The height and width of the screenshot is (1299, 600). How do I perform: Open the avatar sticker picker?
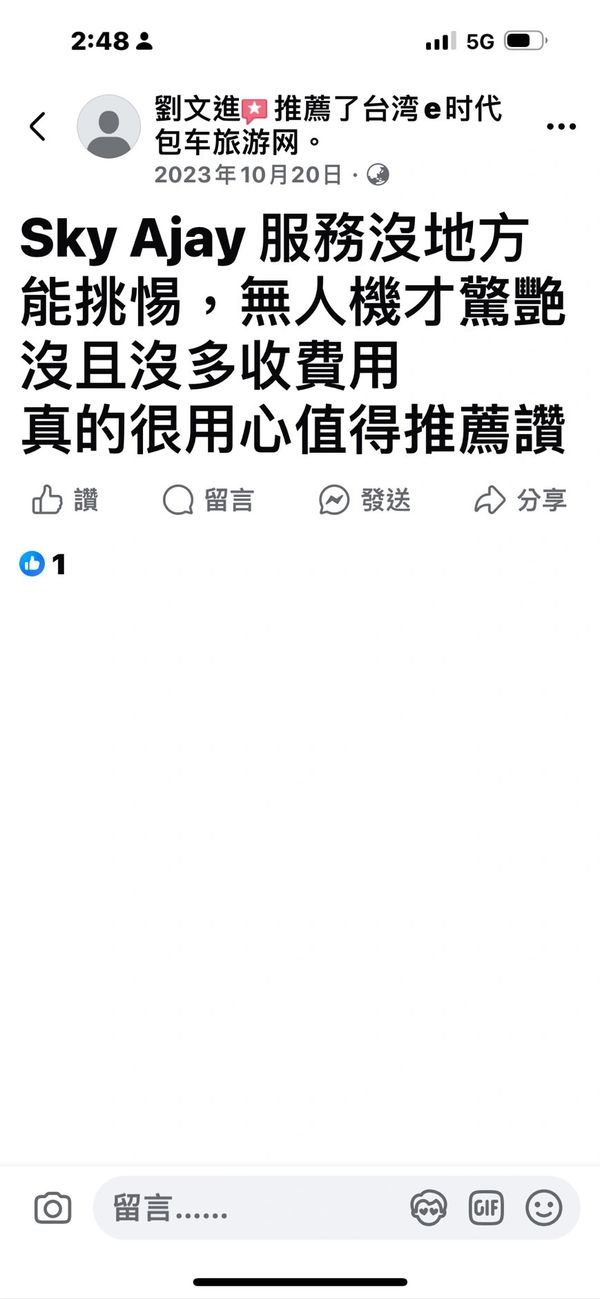click(428, 1208)
